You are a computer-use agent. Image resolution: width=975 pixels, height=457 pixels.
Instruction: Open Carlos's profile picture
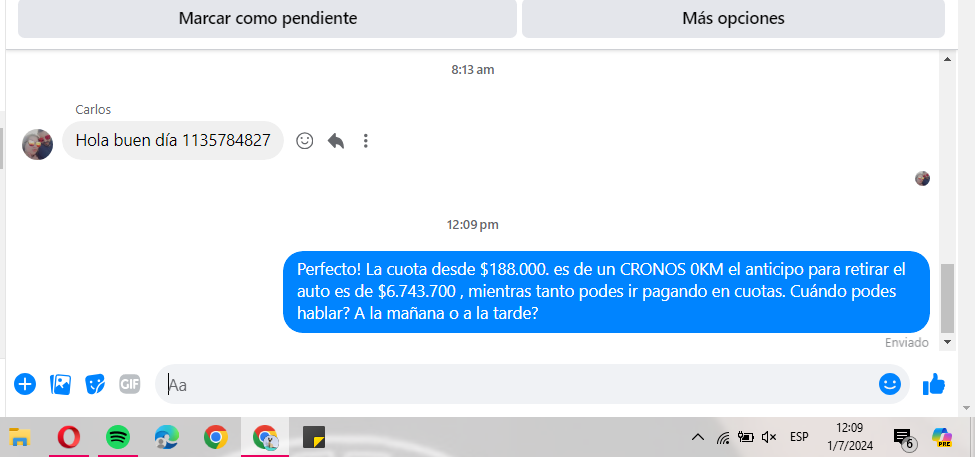coord(38,144)
